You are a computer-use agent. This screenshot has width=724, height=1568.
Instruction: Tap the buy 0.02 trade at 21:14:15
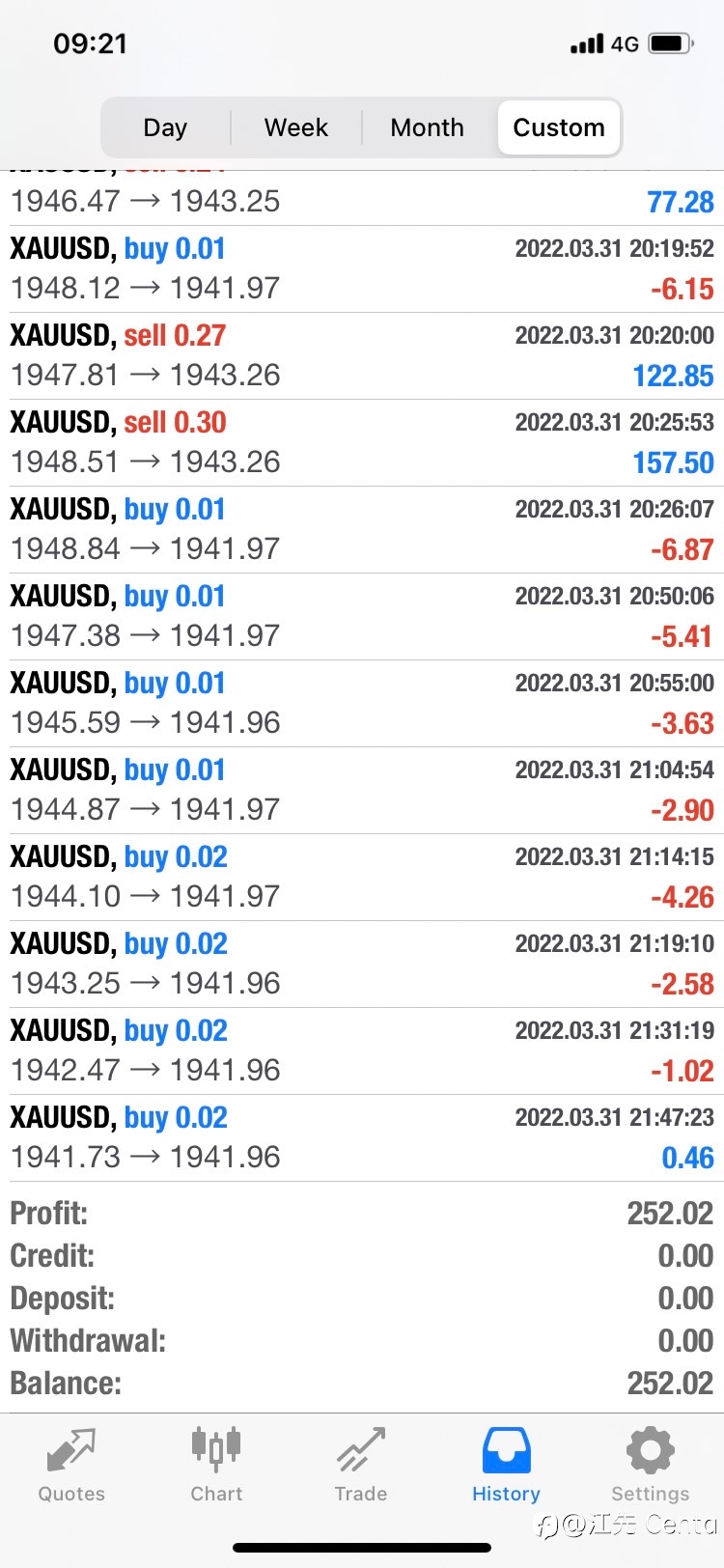[x=362, y=878]
